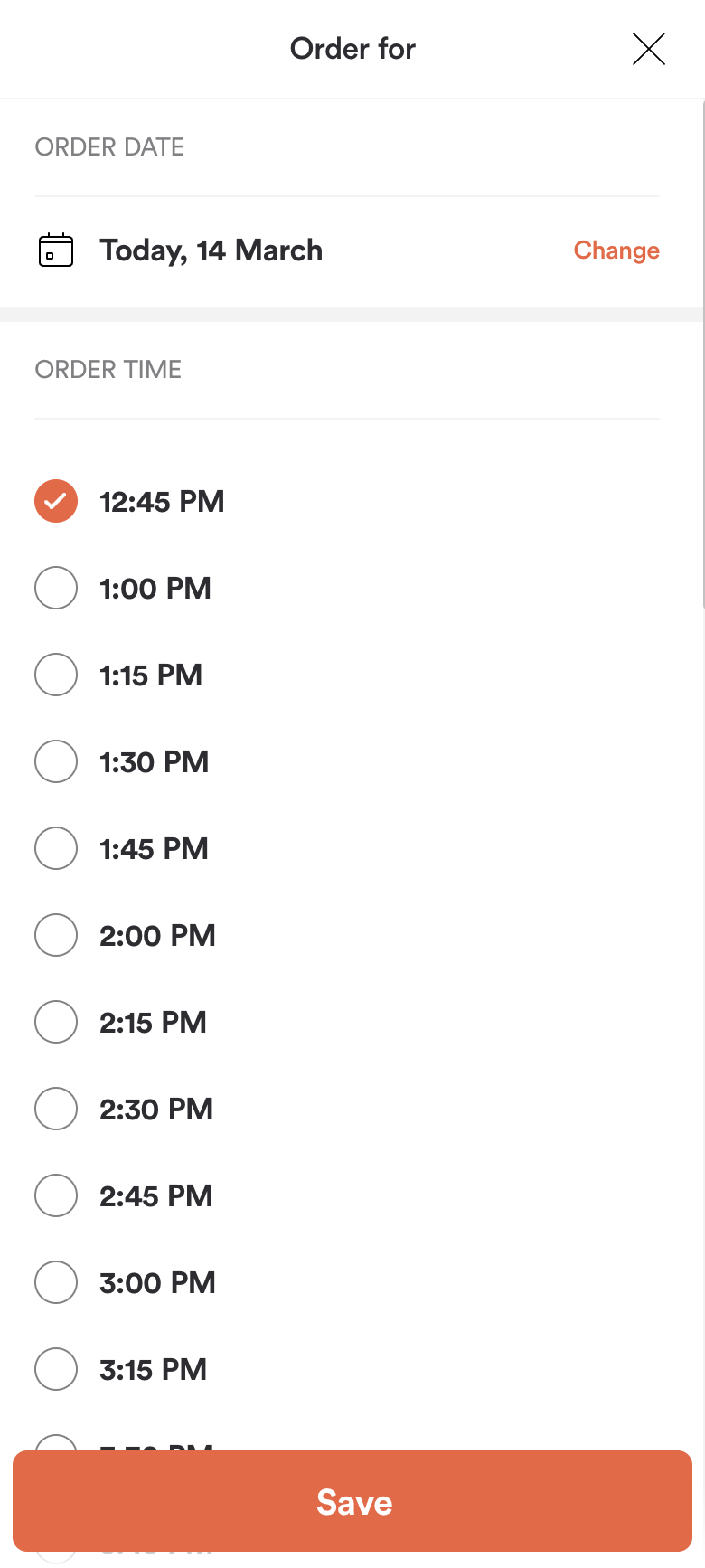This screenshot has height=1568, width=705.
Task: Close the Order for dialog
Action: [648, 50]
